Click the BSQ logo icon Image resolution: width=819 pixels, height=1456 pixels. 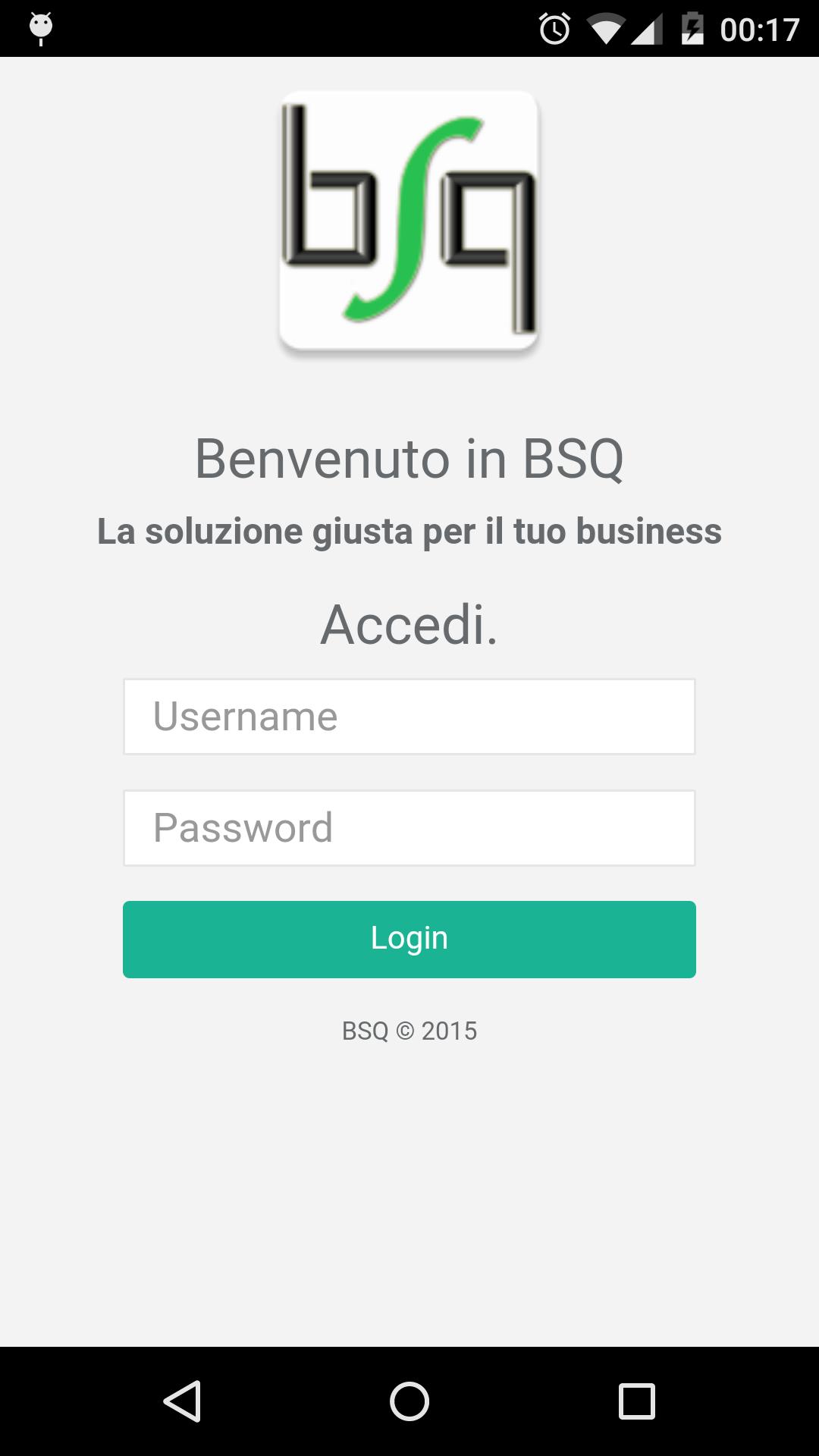pyautogui.click(x=409, y=224)
